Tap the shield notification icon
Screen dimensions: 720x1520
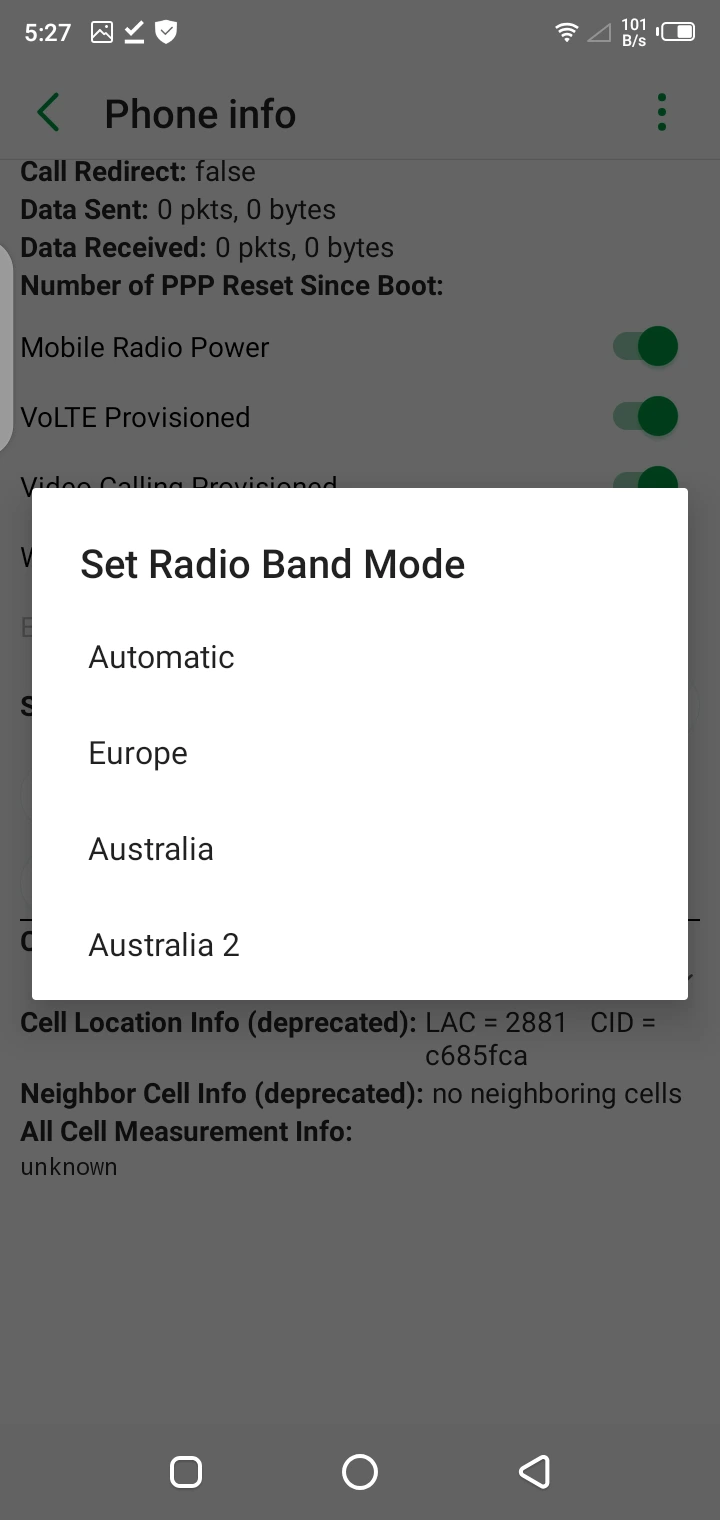[x=166, y=31]
